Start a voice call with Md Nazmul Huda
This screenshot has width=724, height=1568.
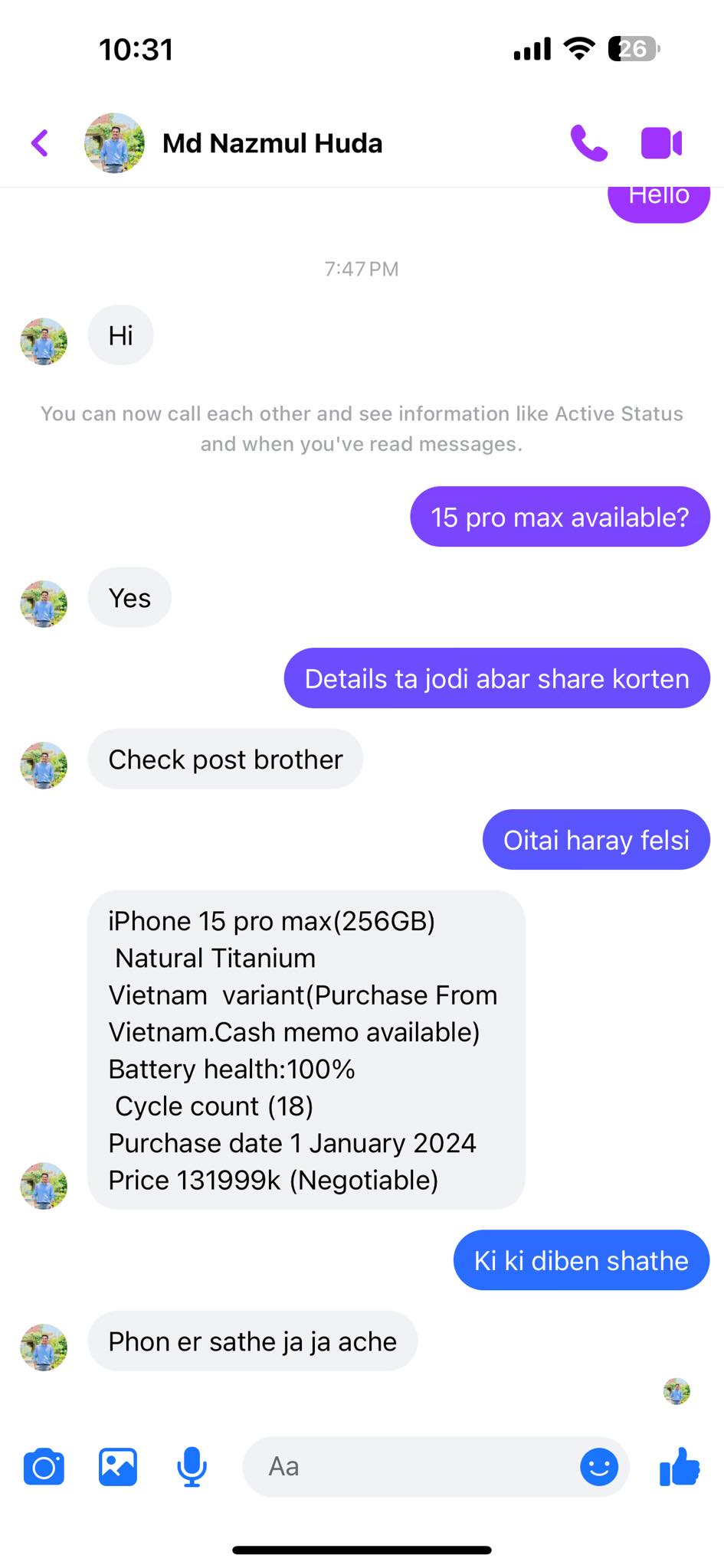(588, 142)
